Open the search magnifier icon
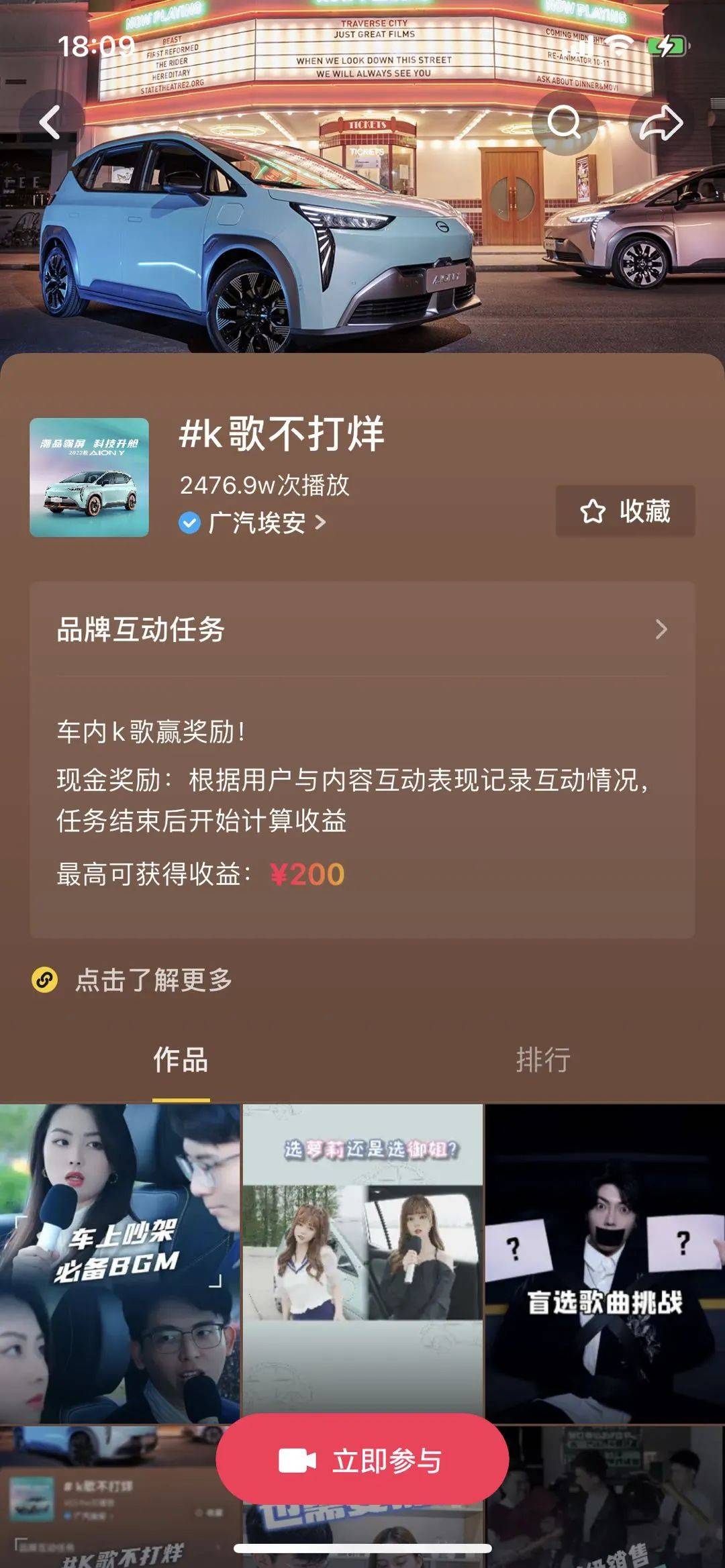This screenshot has height=1568, width=725. (x=564, y=122)
